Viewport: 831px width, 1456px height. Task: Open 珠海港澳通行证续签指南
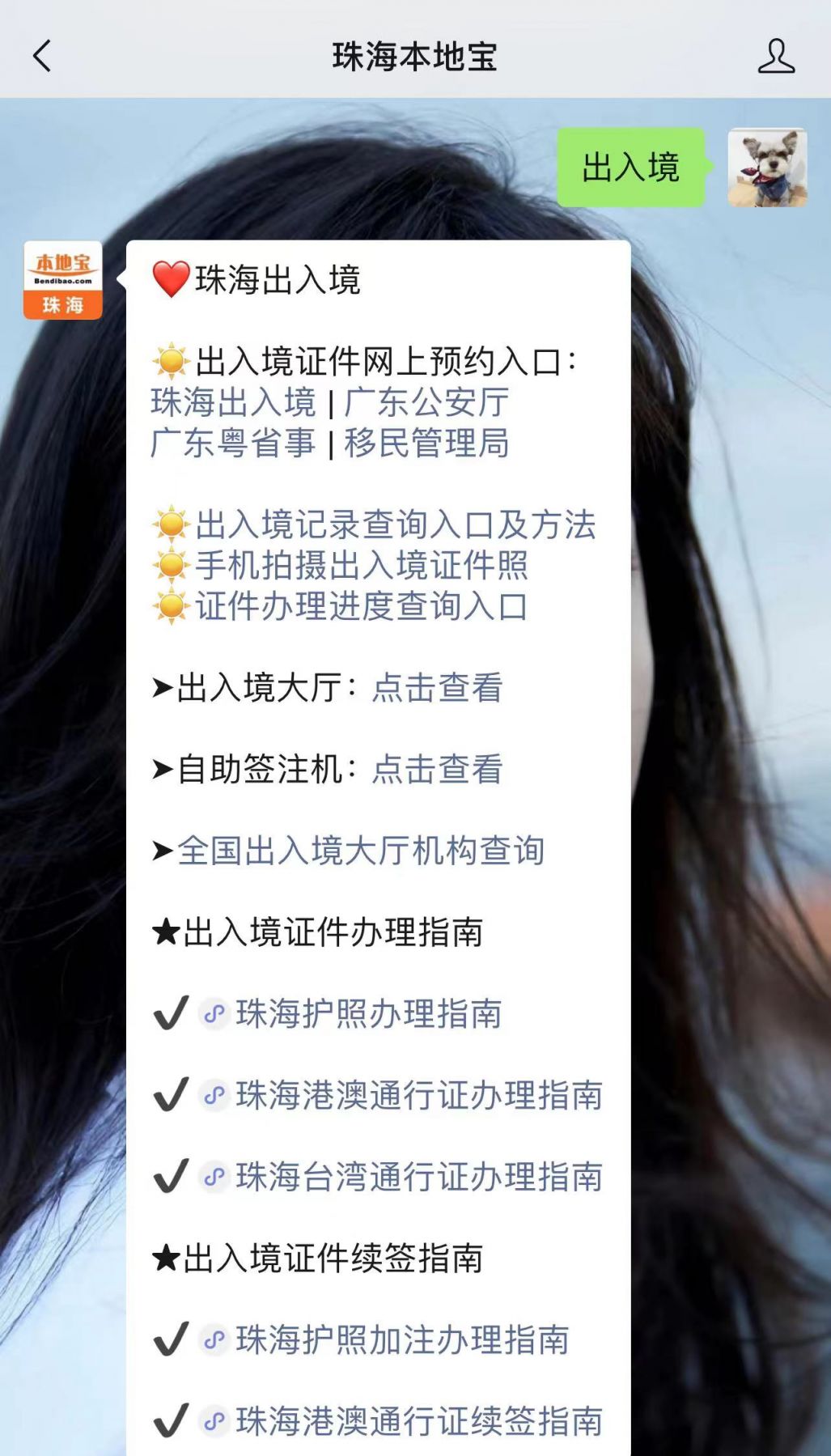(x=419, y=1421)
